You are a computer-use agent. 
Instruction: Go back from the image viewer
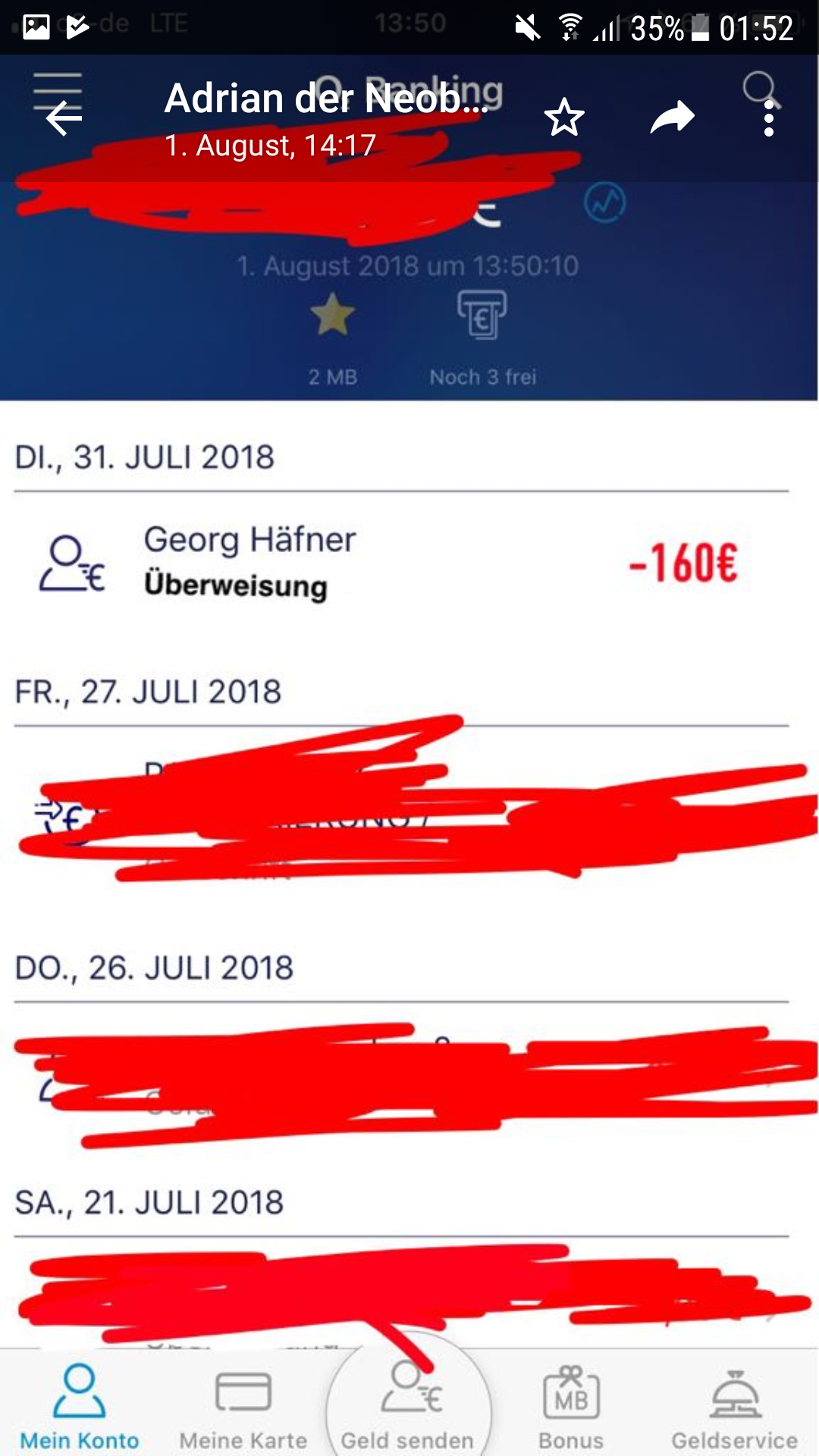point(64,118)
